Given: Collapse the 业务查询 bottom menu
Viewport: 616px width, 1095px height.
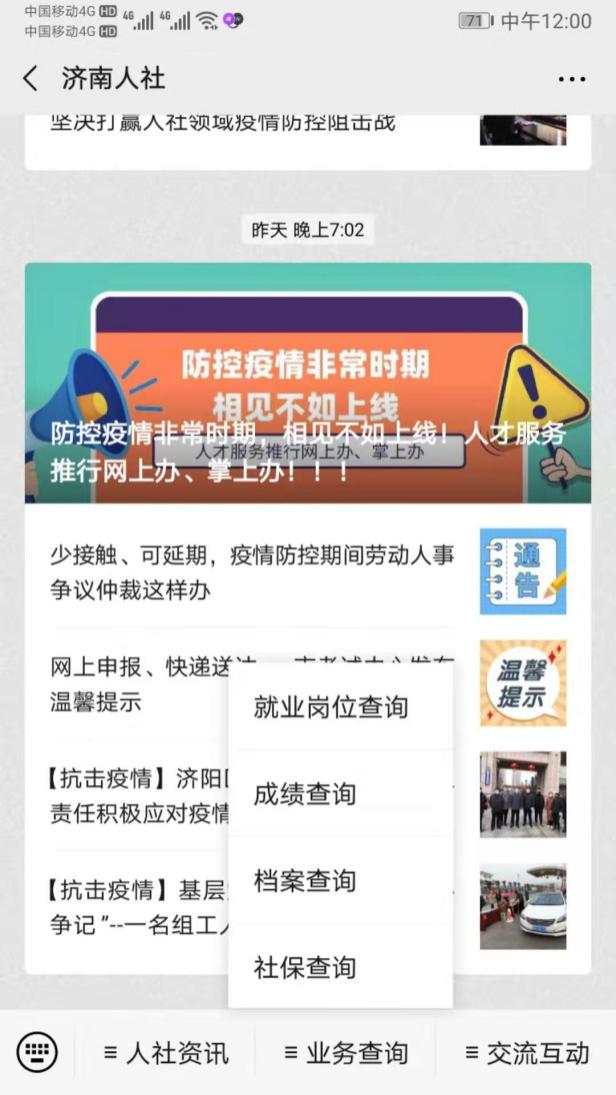Looking at the screenshot, I should pyautogui.click(x=346, y=1053).
